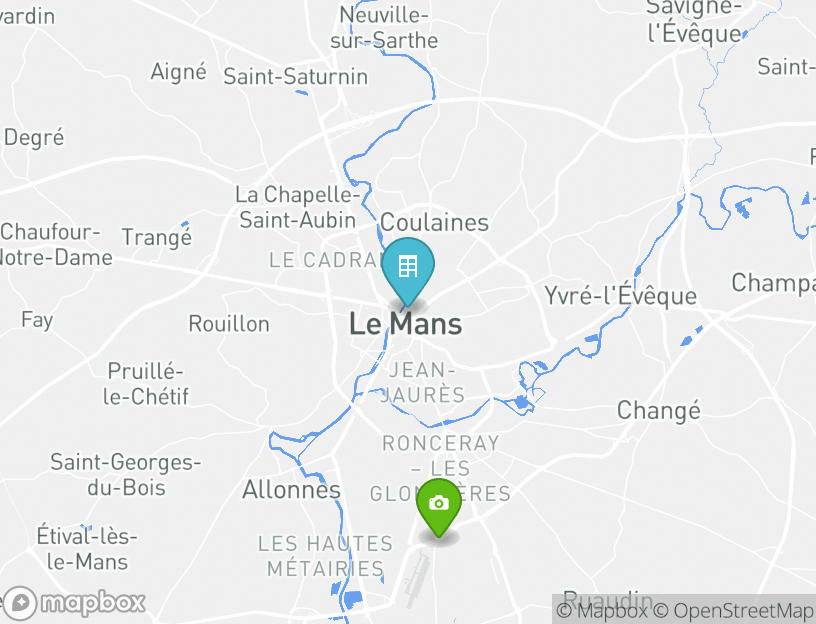
Task: Open the © Mapbox attribution link
Action: click(x=603, y=610)
